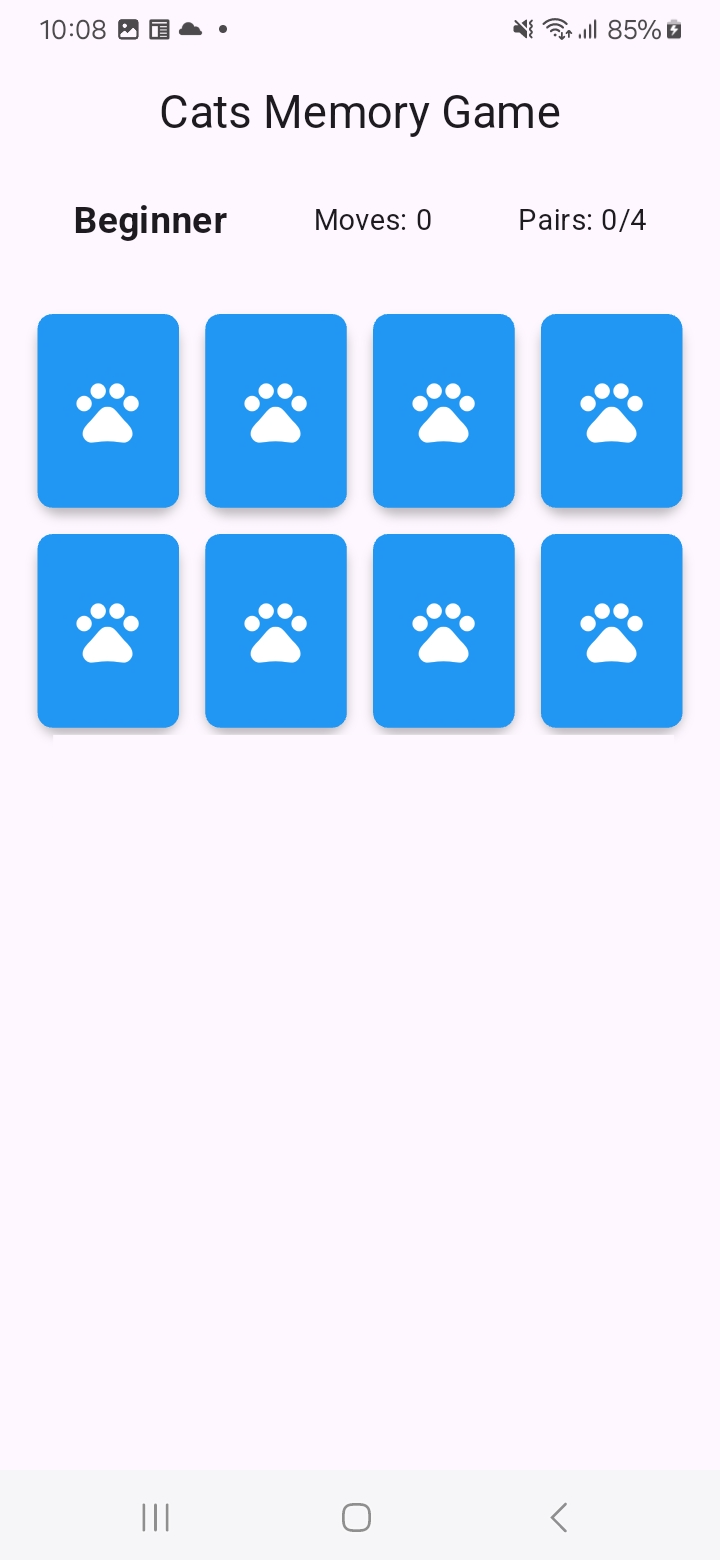Reveal the third card in the top row
The width and height of the screenshot is (720, 1560).
point(444,411)
